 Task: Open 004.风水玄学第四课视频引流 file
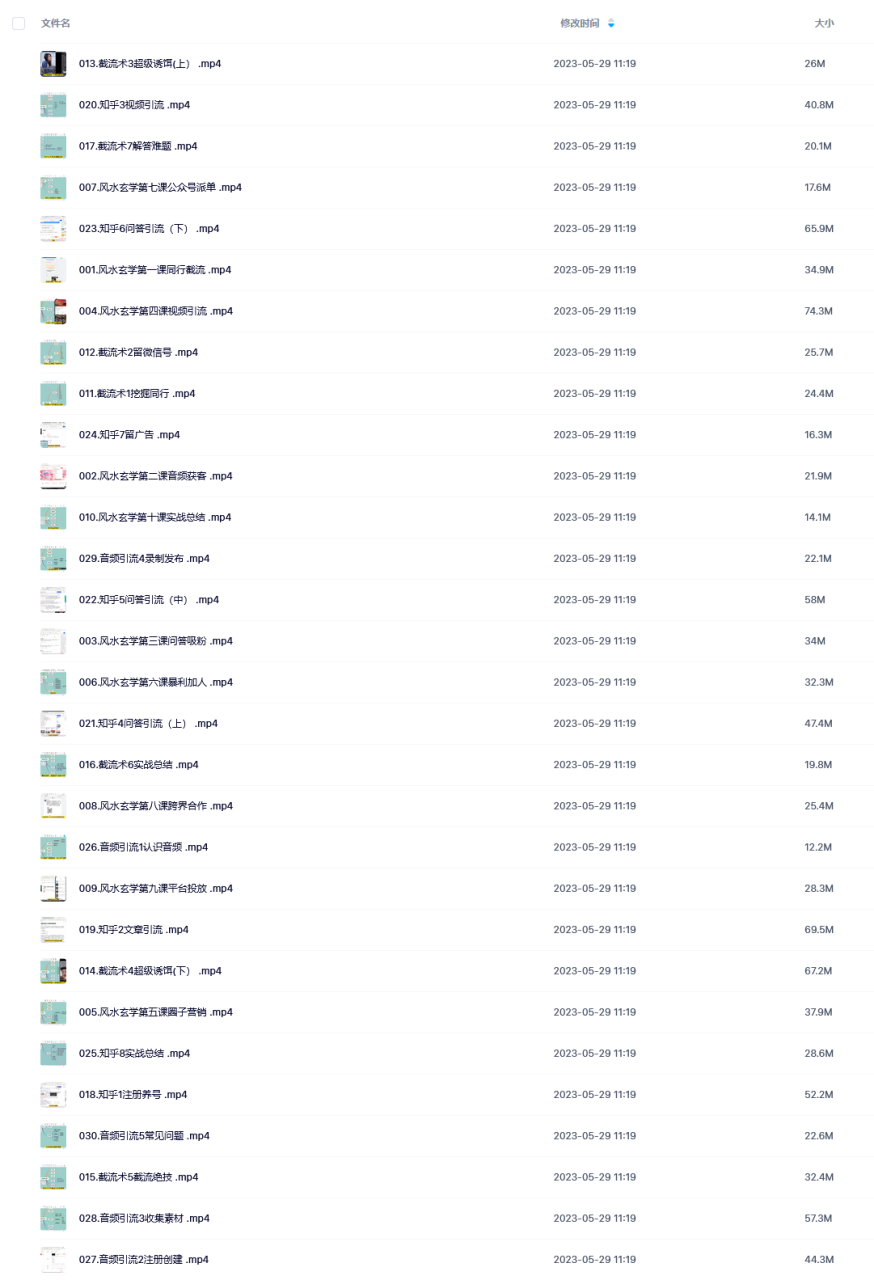(x=156, y=311)
